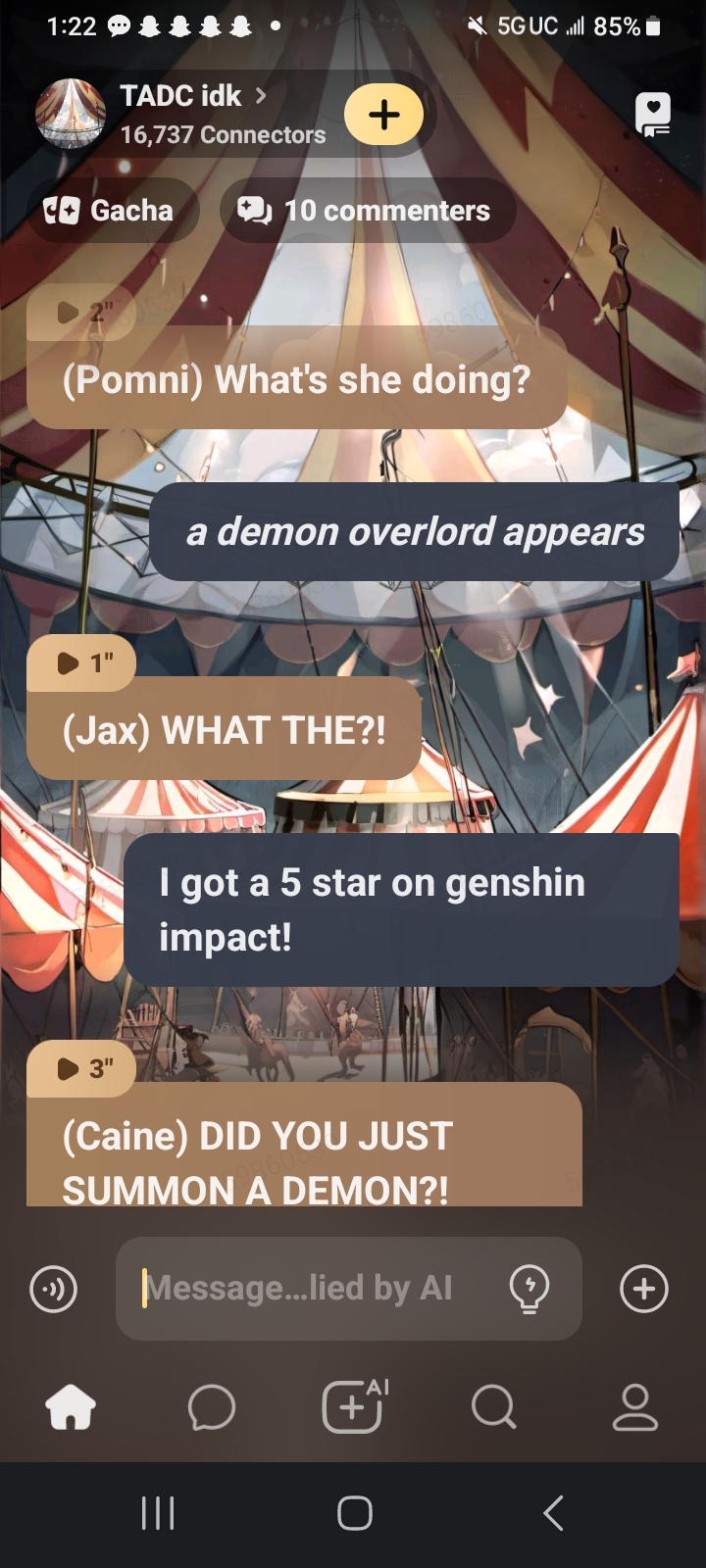Viewport: 706px width, 1568px height.
Task: Open the plus attachments menu
Action: tap(644, 1289)
